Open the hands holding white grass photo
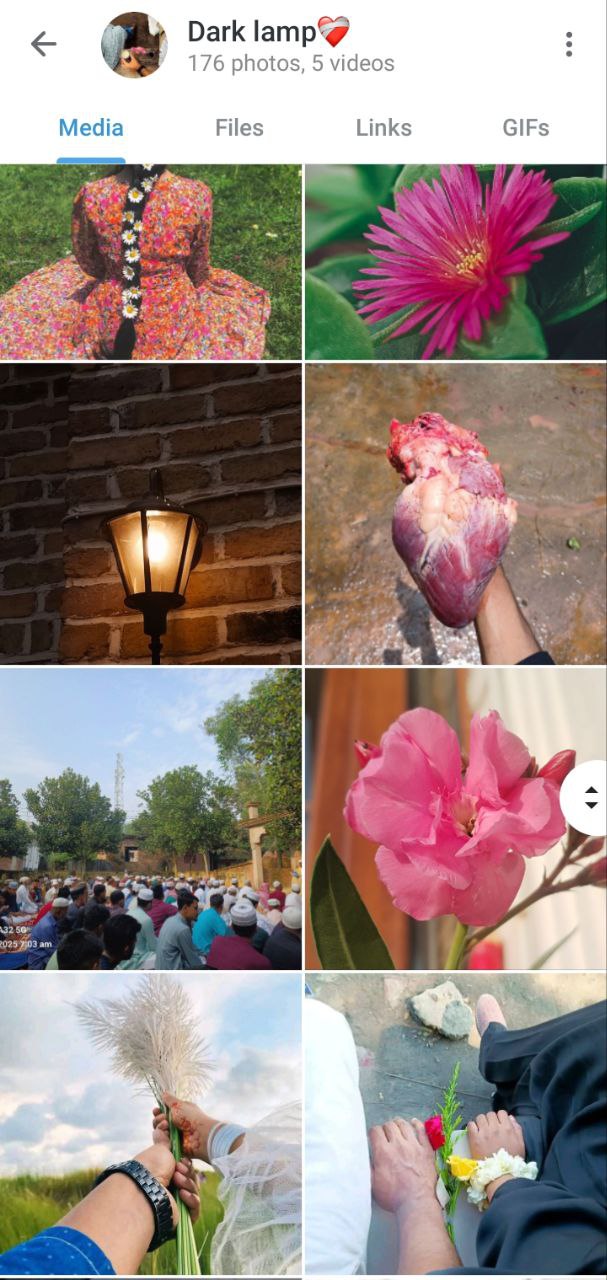 150,1124
